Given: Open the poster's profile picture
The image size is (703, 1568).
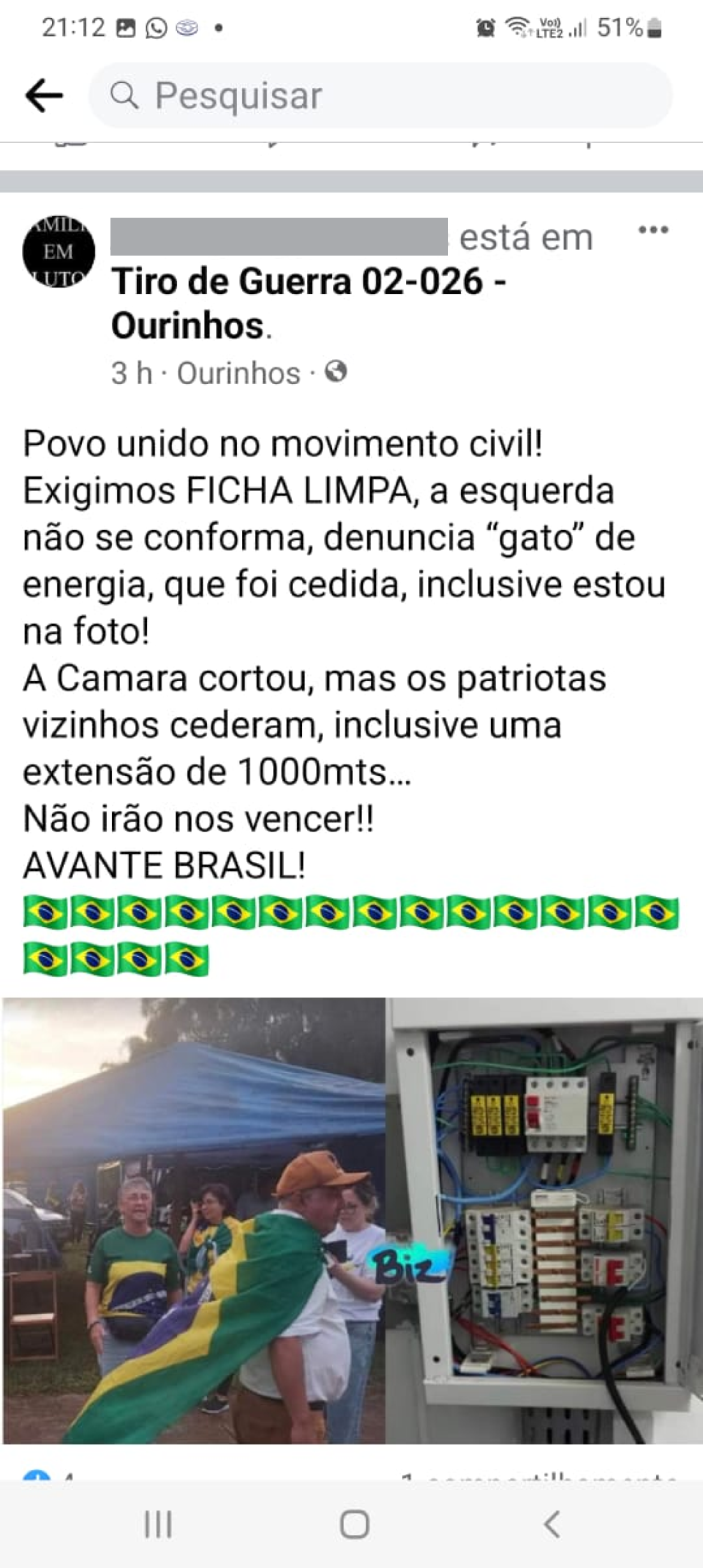Looking at the screenshot, I should [x=59, y=251].
